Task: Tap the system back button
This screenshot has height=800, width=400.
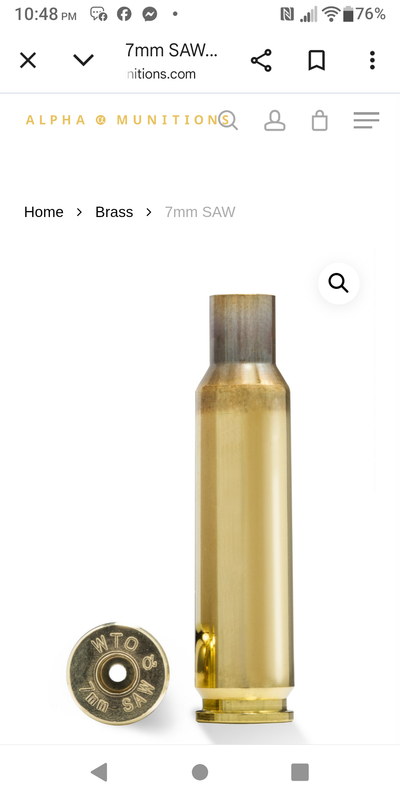Action: [x=99, y=772]
